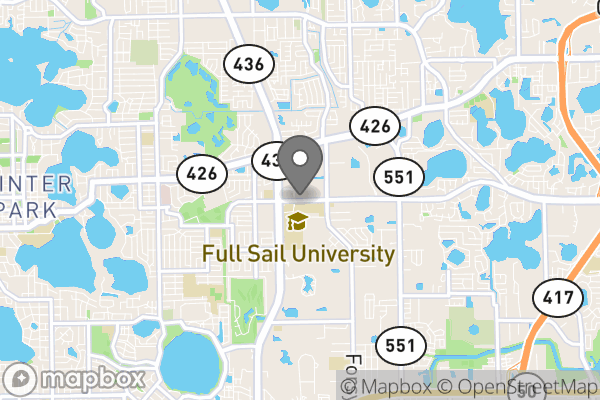Open the © Mapbox attribution link
The height and width of the screenshot is (400, 600).
398,387
